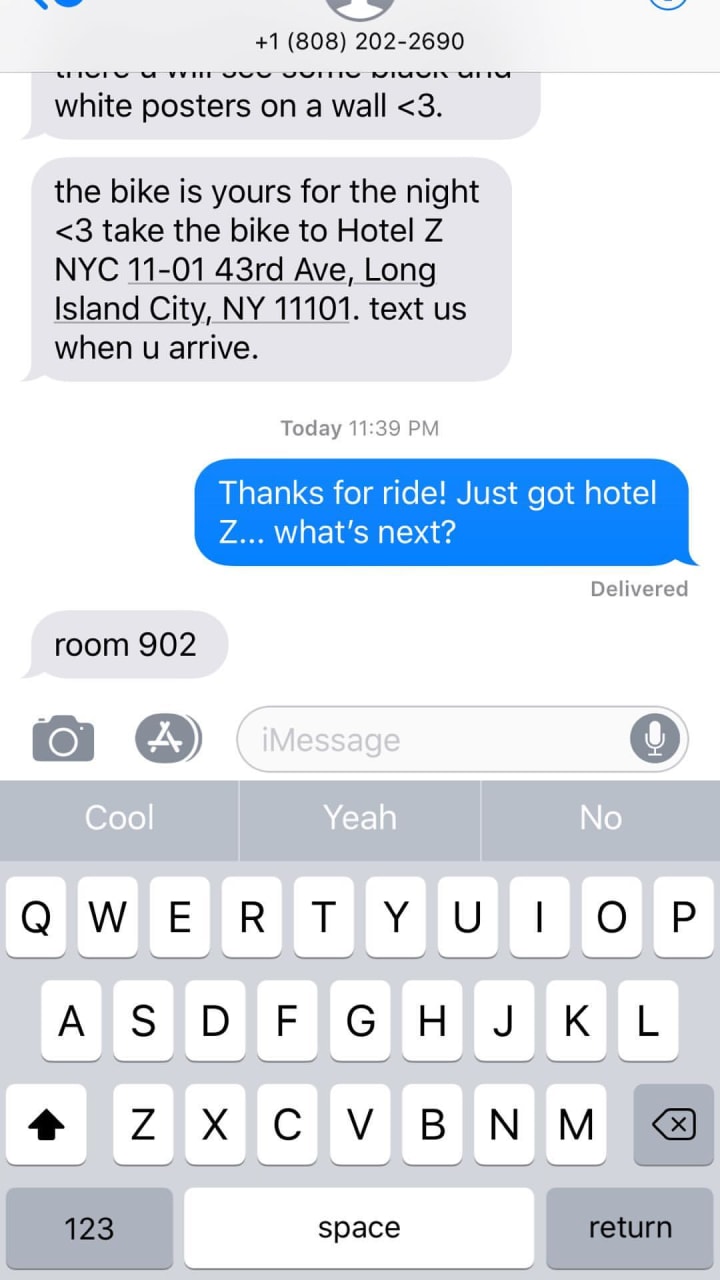Open contact details info icon
Screen dimensions: 720x1280
pyautogui.click(x=668, y=5)
